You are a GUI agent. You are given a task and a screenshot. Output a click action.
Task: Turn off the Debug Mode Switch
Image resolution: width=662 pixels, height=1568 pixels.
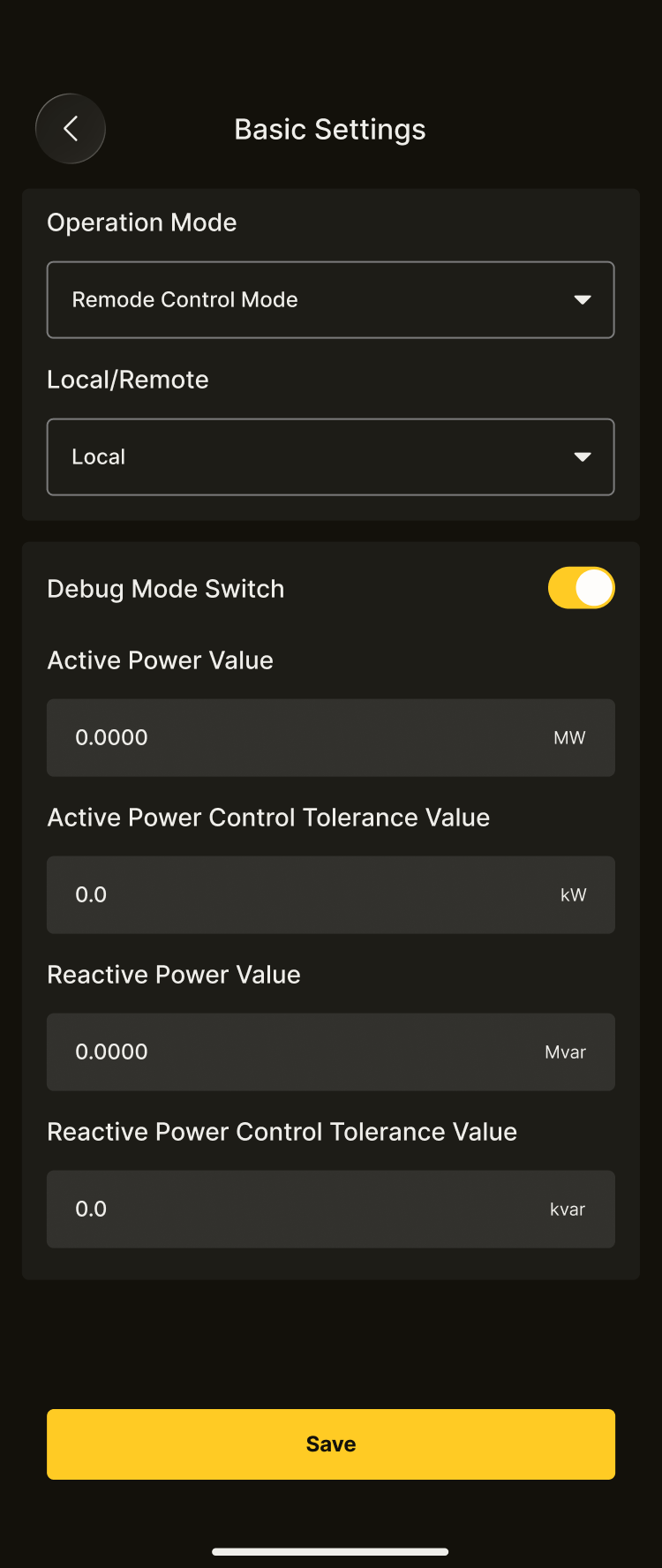(581, 588)
